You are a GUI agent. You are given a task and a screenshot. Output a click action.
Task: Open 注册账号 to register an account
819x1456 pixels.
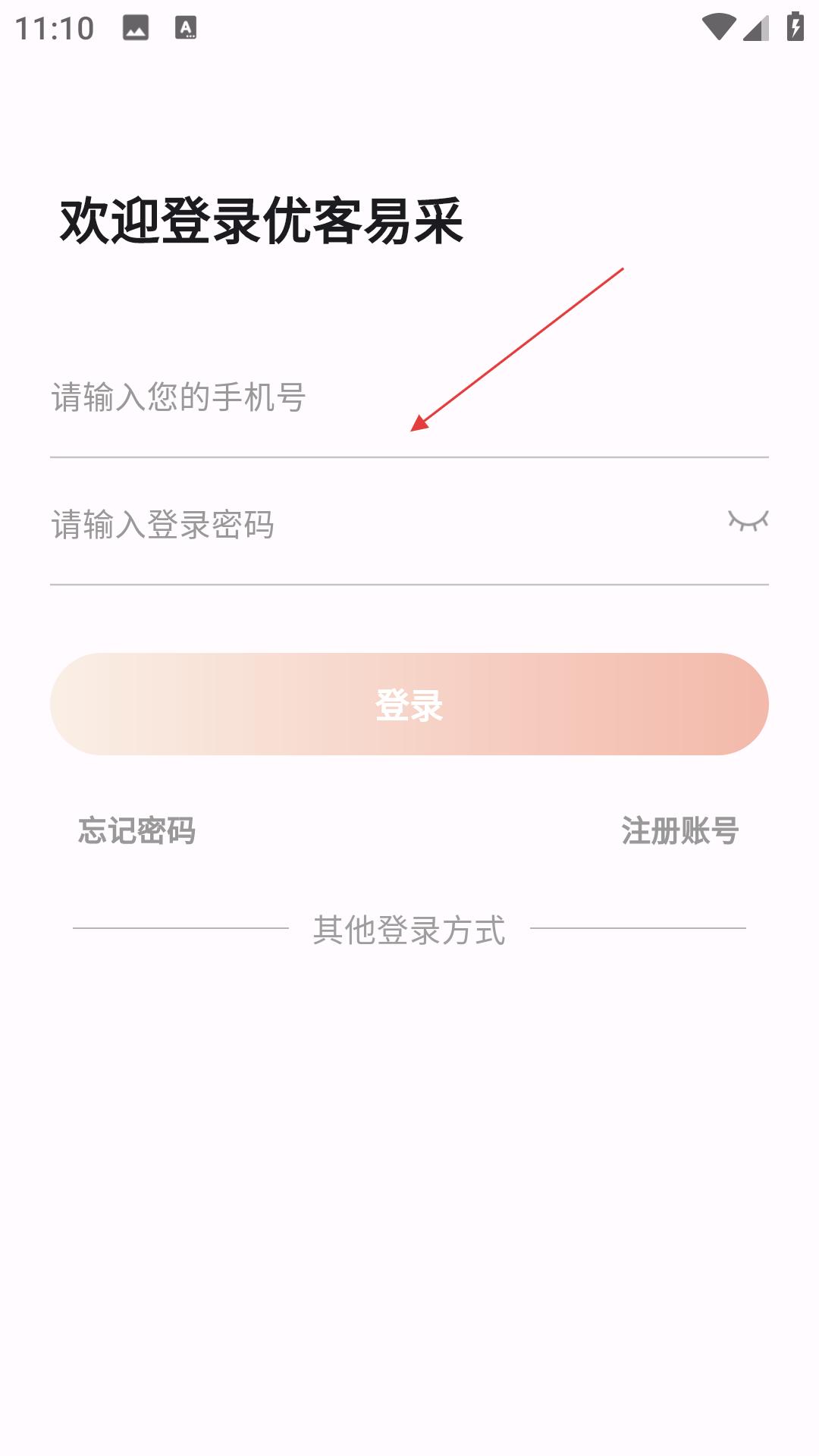679,830
